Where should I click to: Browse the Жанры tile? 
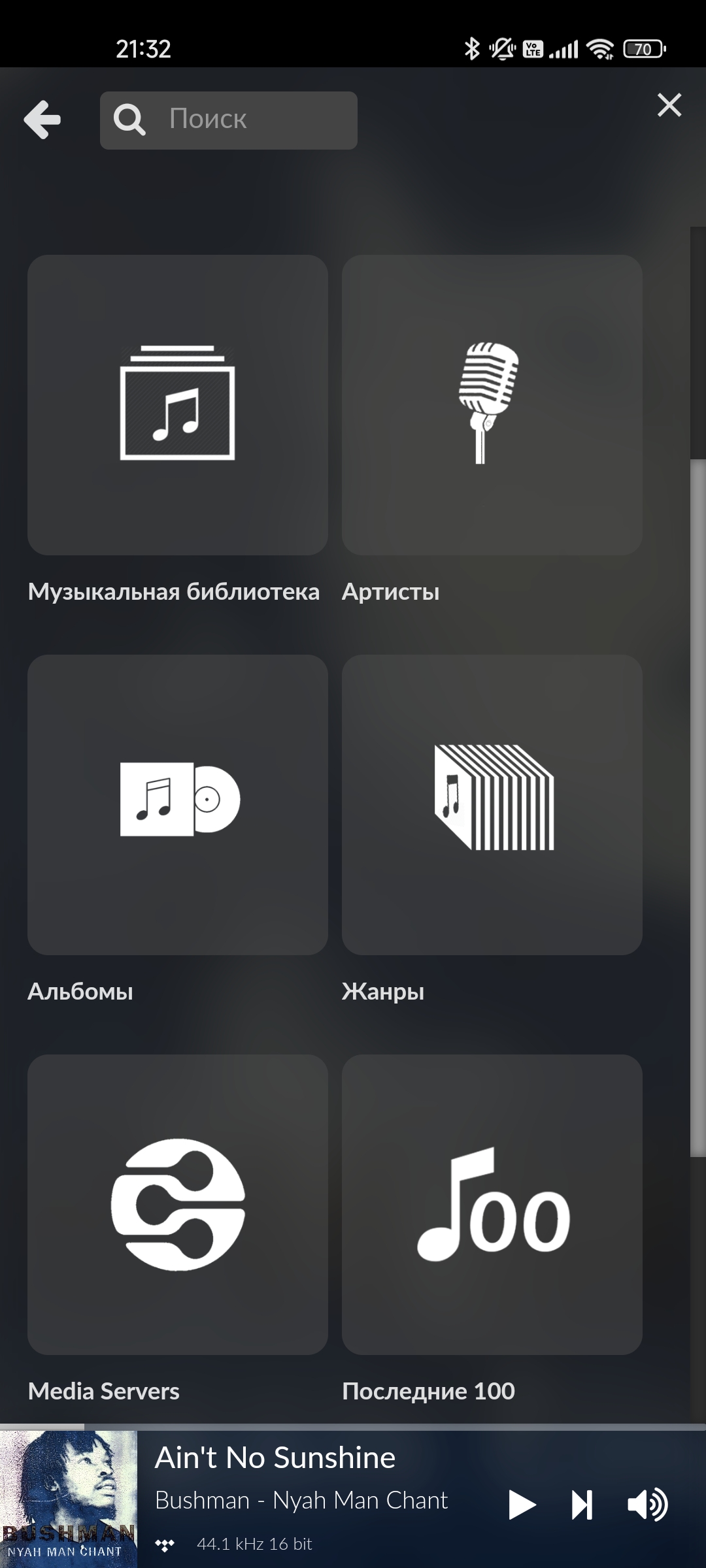click(492, 805)
